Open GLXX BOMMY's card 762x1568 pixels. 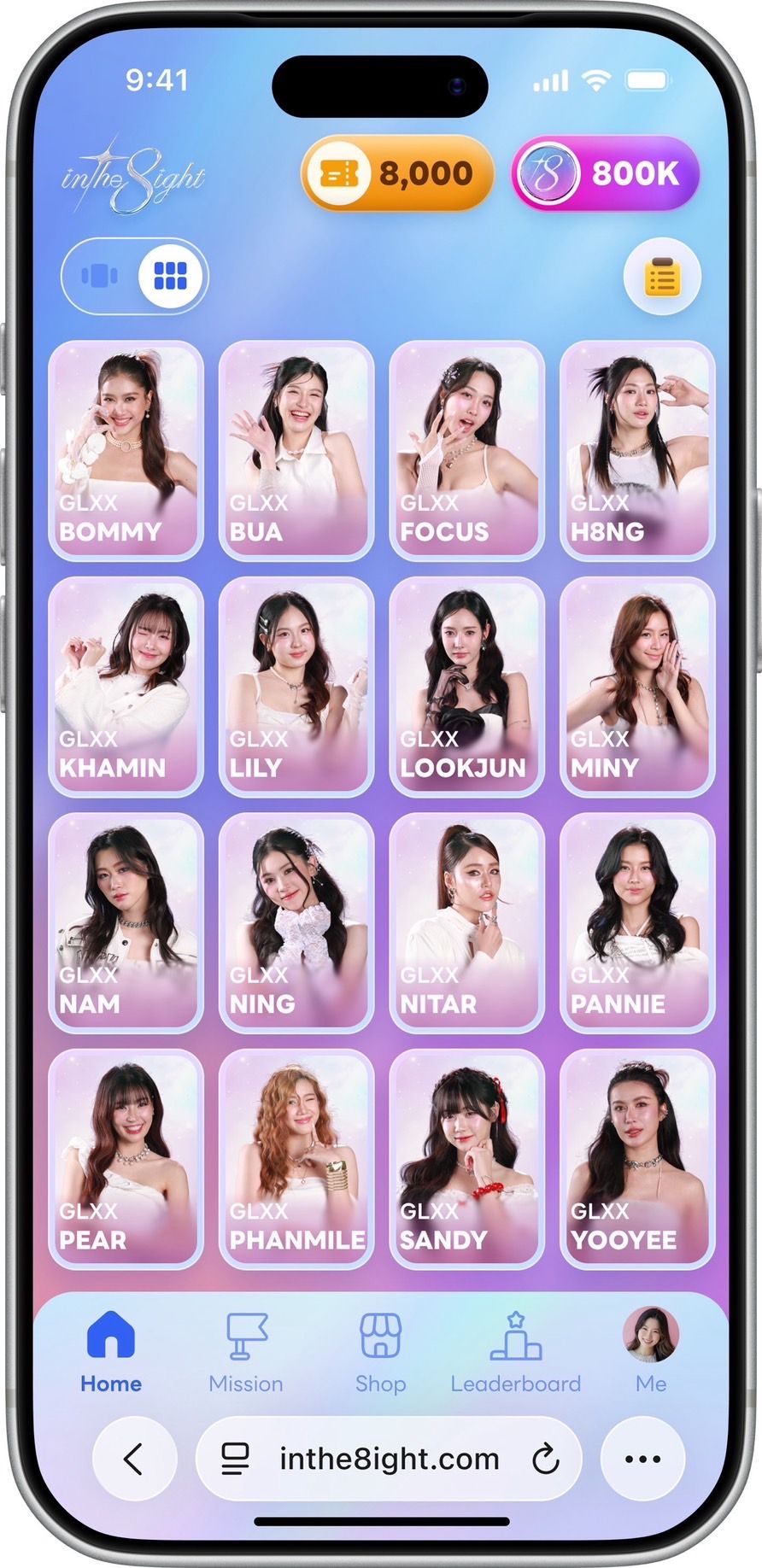(x=126, y=450)
